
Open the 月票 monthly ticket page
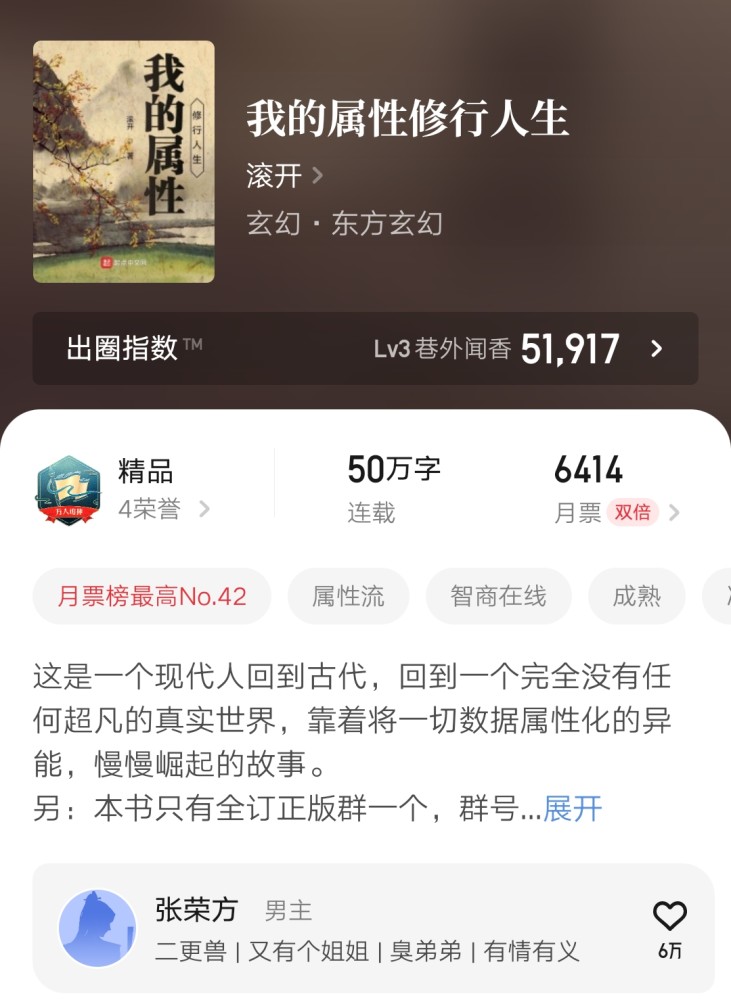coord(616,512)
